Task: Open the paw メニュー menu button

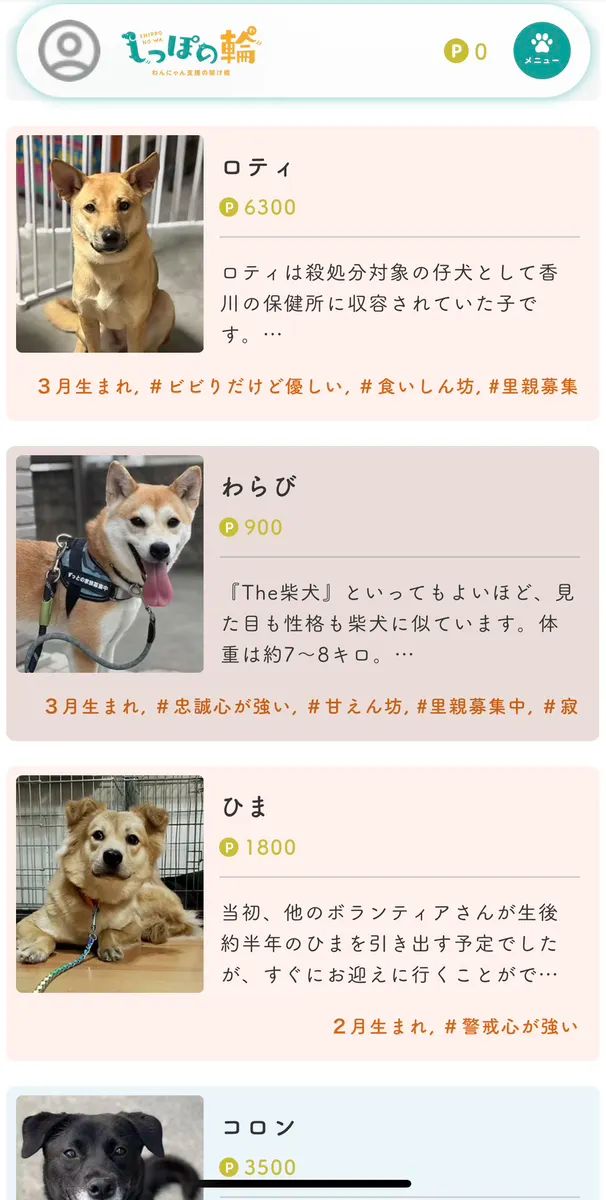Action: (542, 50)
